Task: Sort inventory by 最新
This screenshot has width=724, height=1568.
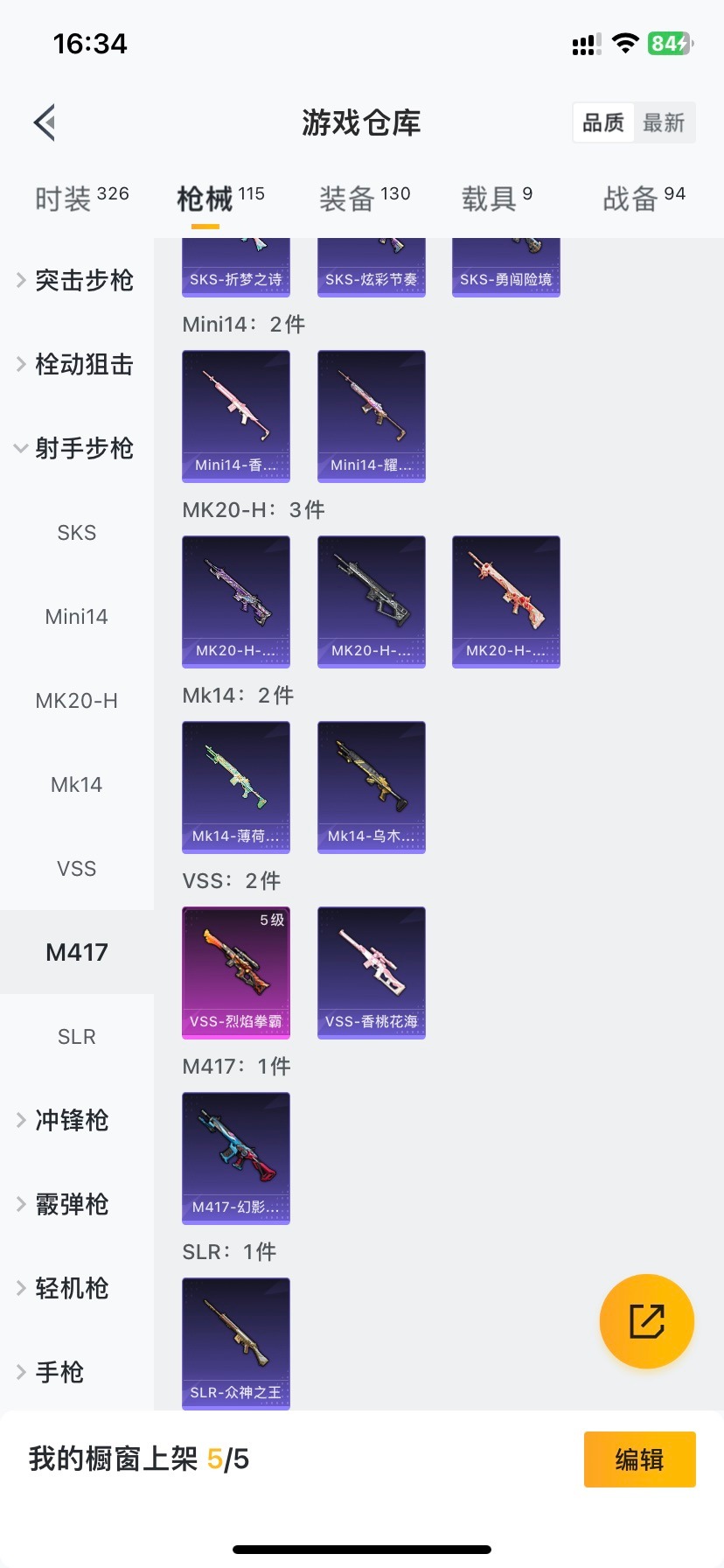Action: click(x=664, y=122)
